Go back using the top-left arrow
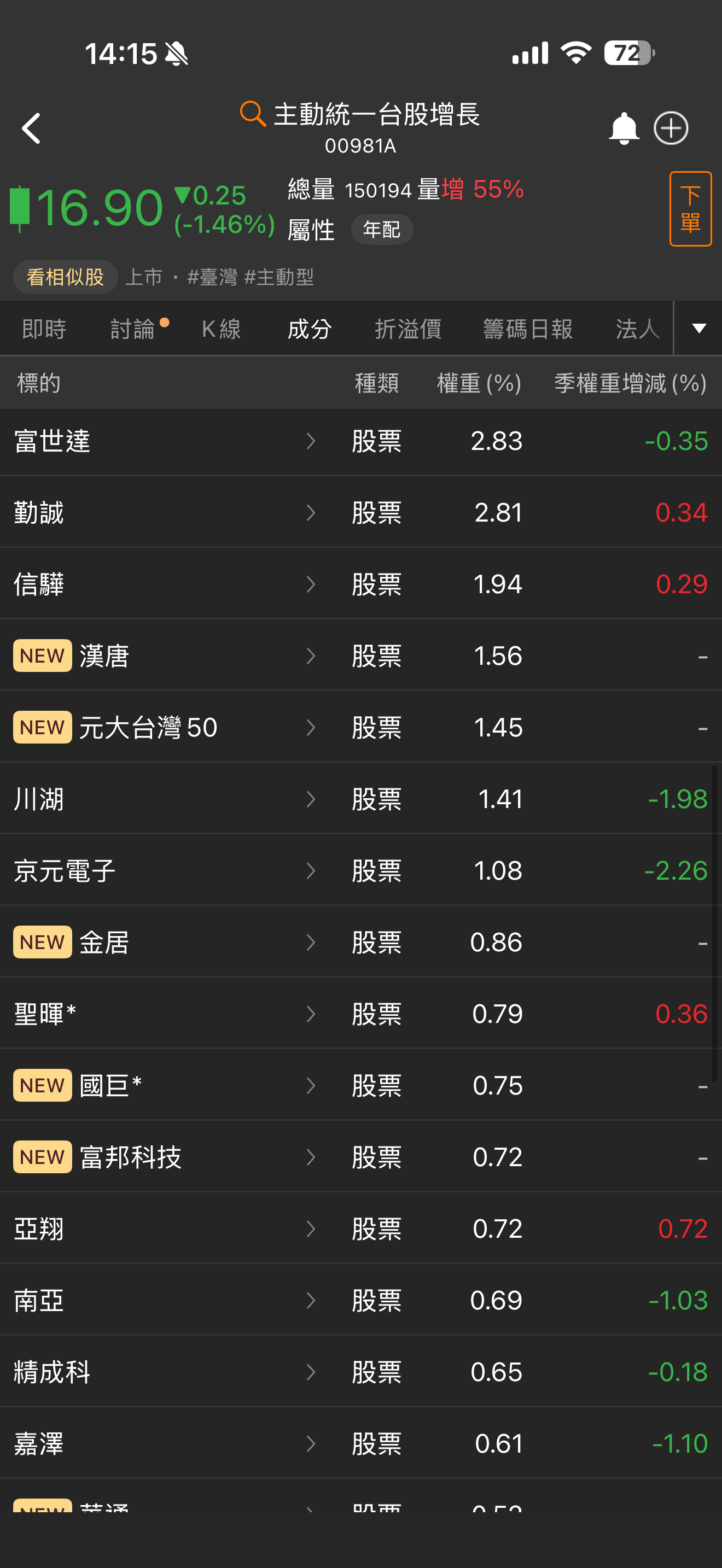Image resolution: width=722 pixels, height=1568 pixels. pos(31,128)
